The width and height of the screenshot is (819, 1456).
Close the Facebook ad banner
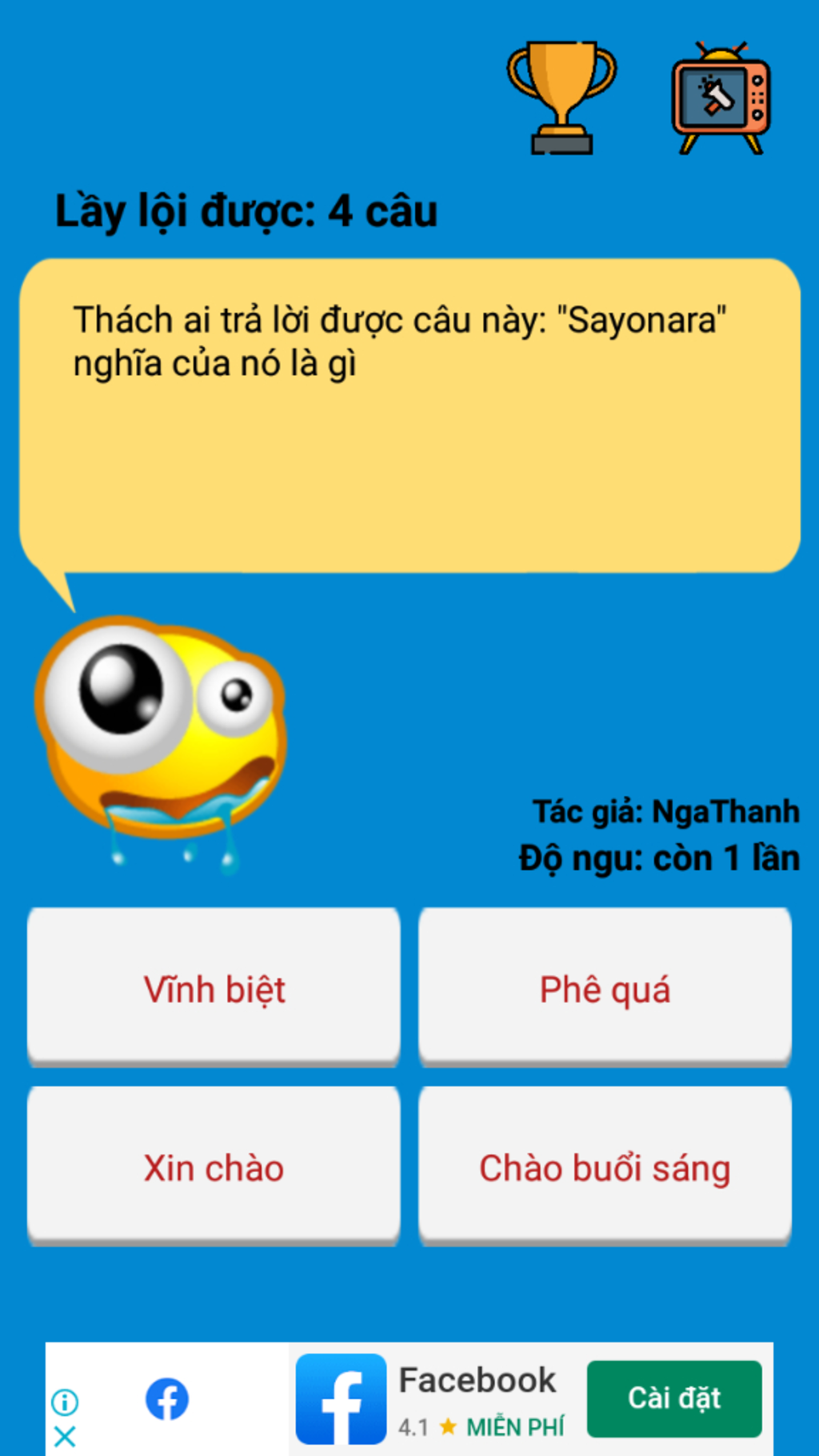[x=65, y=1436]
